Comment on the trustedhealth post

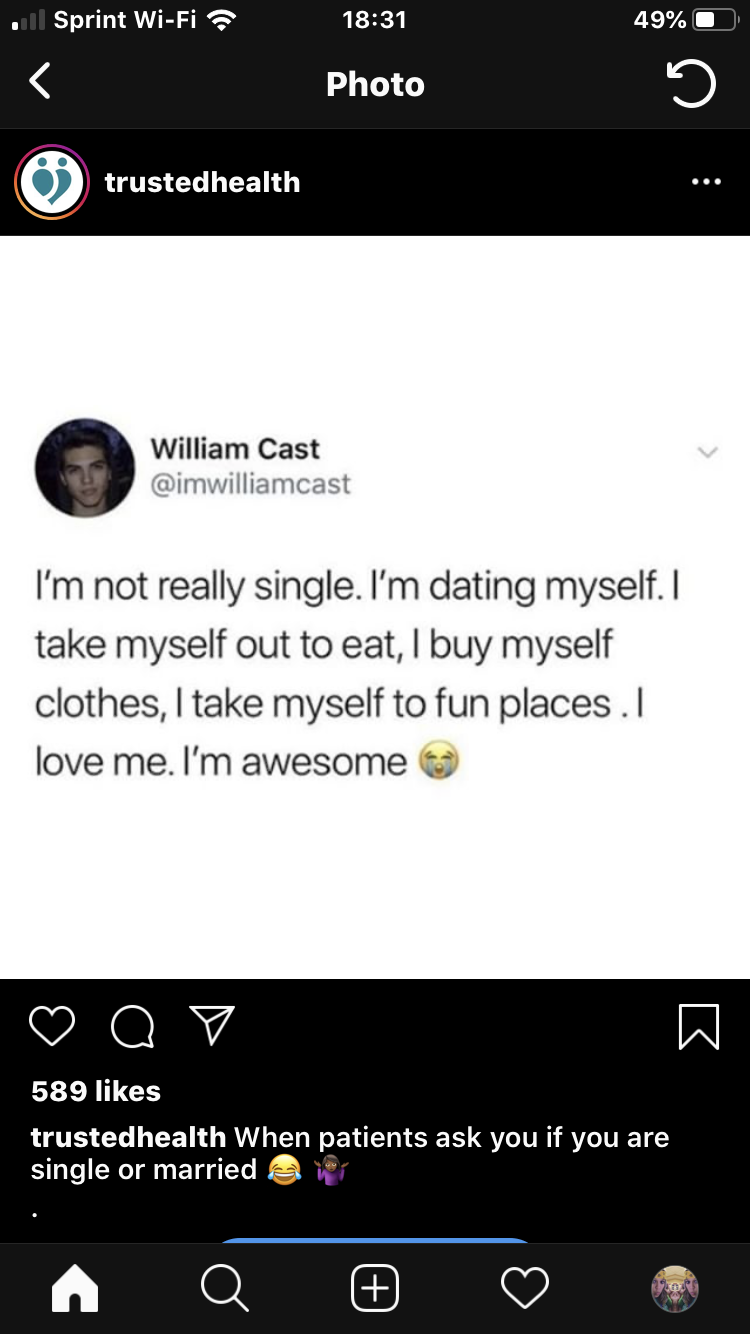(x=132, y=1026)
